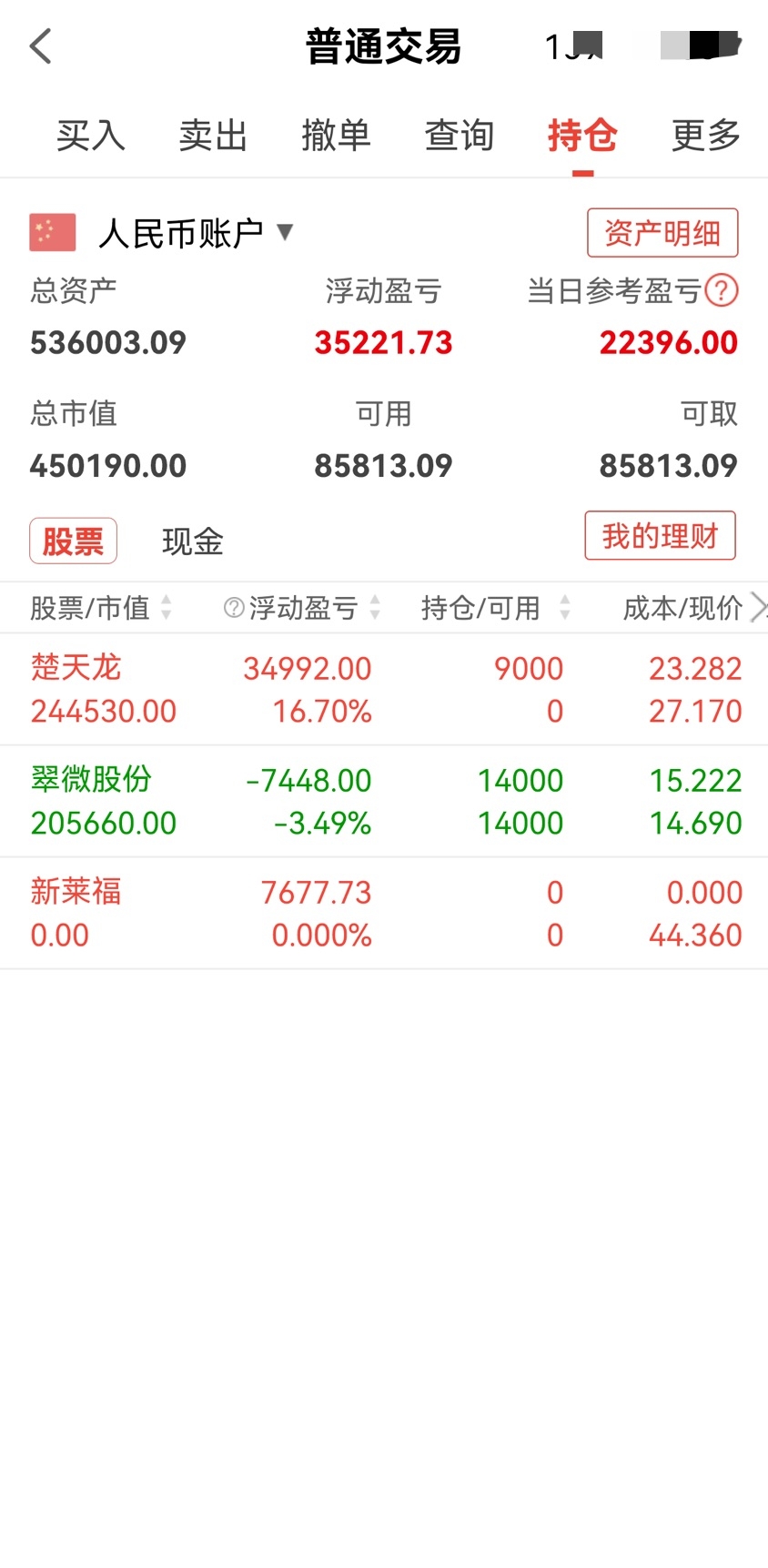Screen dimensions: 768x1568
Task: Go back using the top-left arrow
Action: pyautogui.click(x=41, y=46)
